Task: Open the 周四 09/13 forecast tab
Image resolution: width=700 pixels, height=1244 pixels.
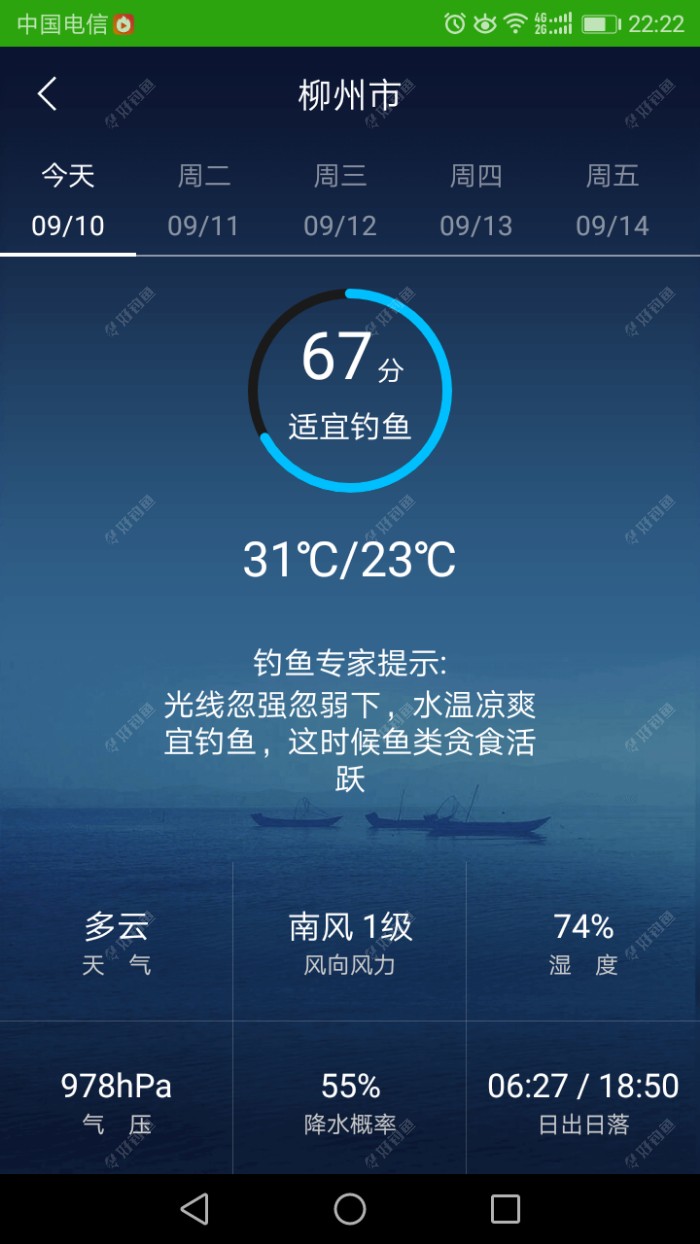Action: 476,201
